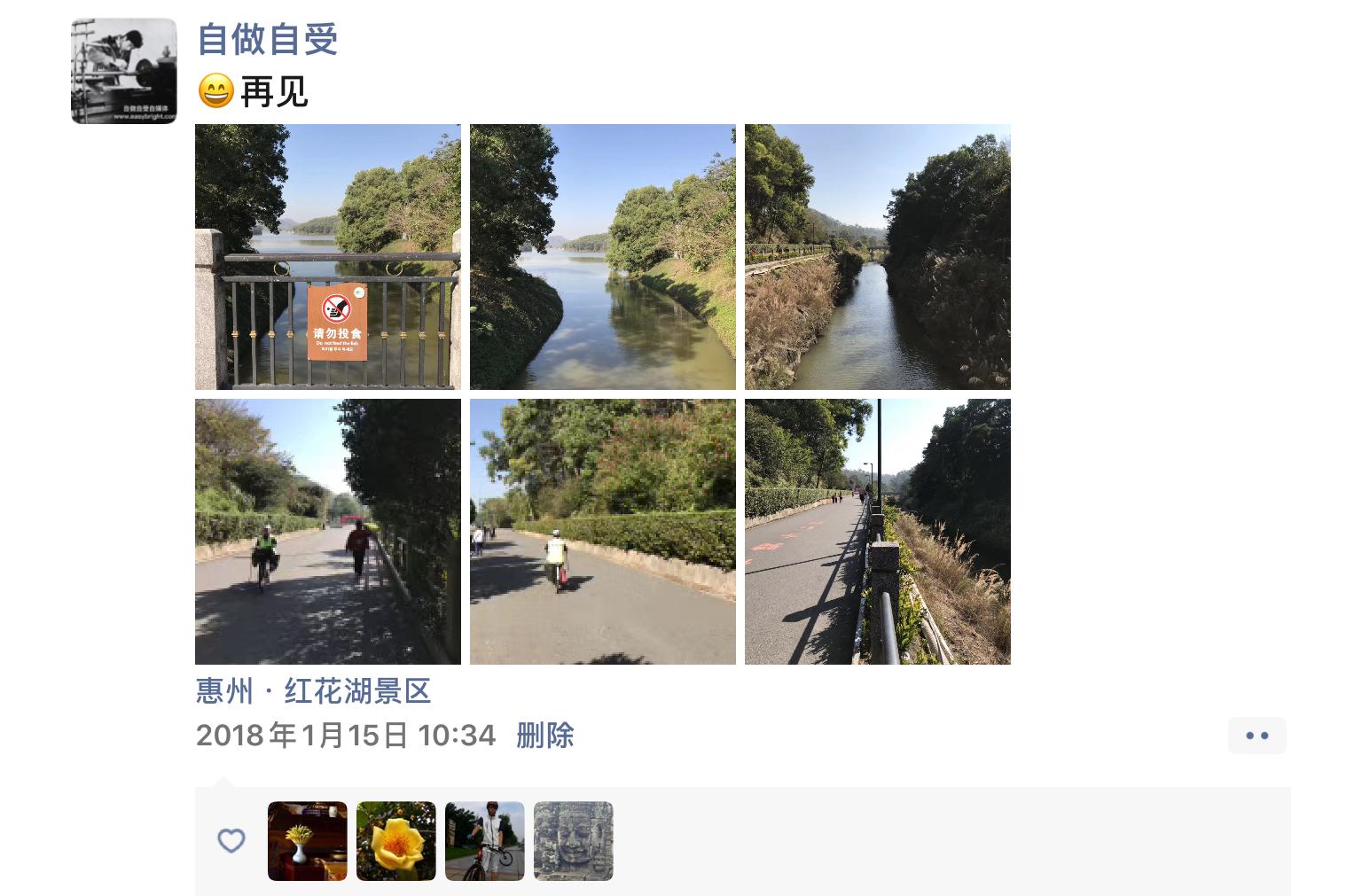Open the photo of cyclist beside hedge
Viewport: 1362px width, 896px height.
coord(603,532)
